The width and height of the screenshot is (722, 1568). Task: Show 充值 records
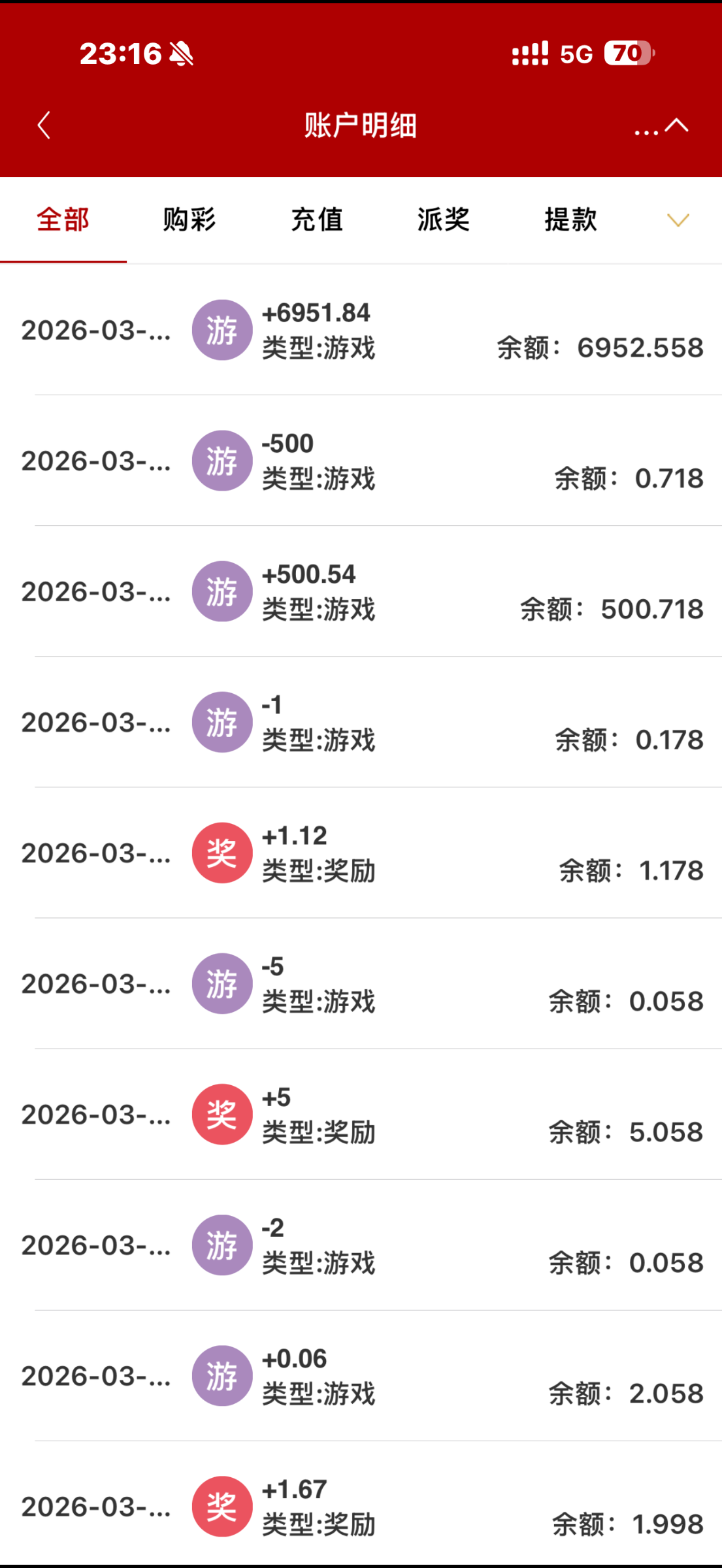click(317, 220)
